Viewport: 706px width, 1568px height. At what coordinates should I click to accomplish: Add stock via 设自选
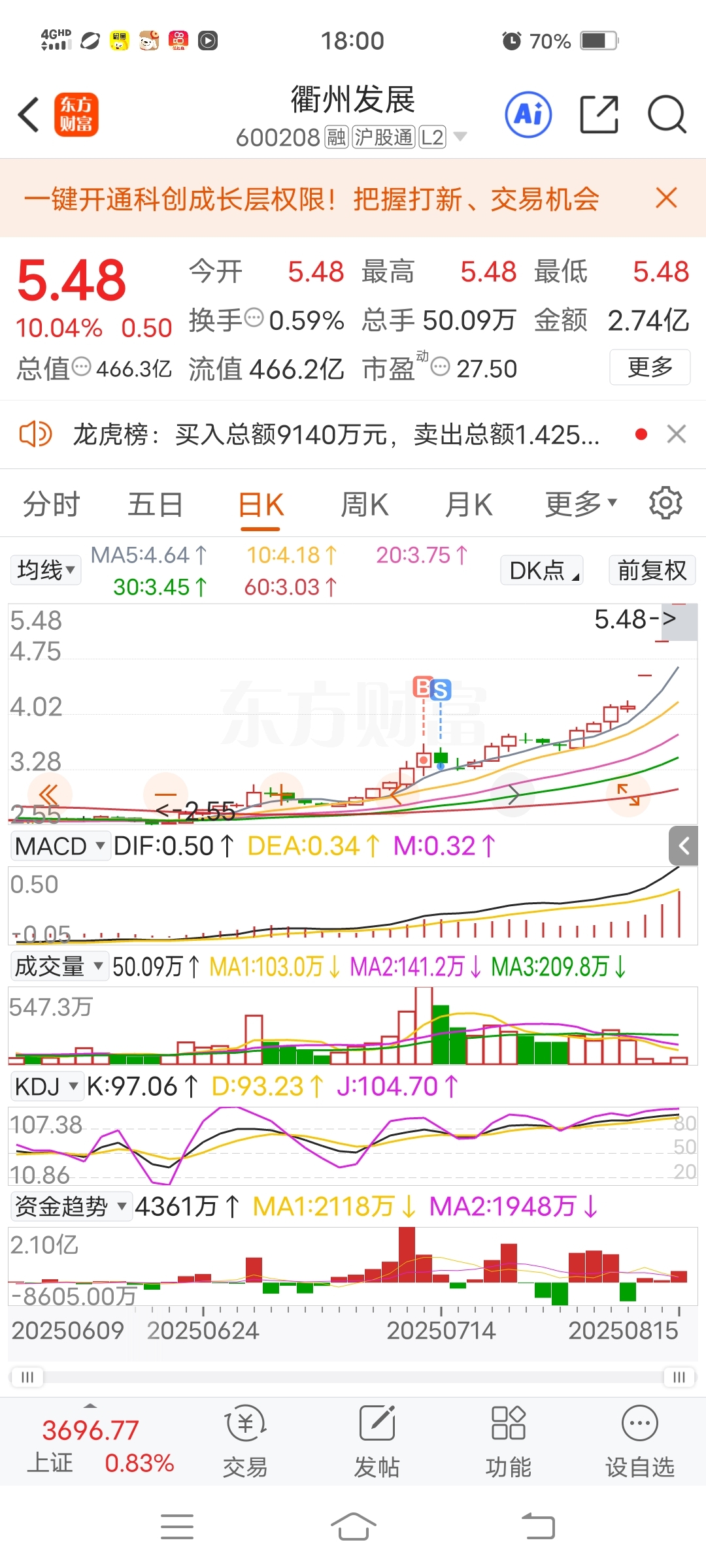639,1442
